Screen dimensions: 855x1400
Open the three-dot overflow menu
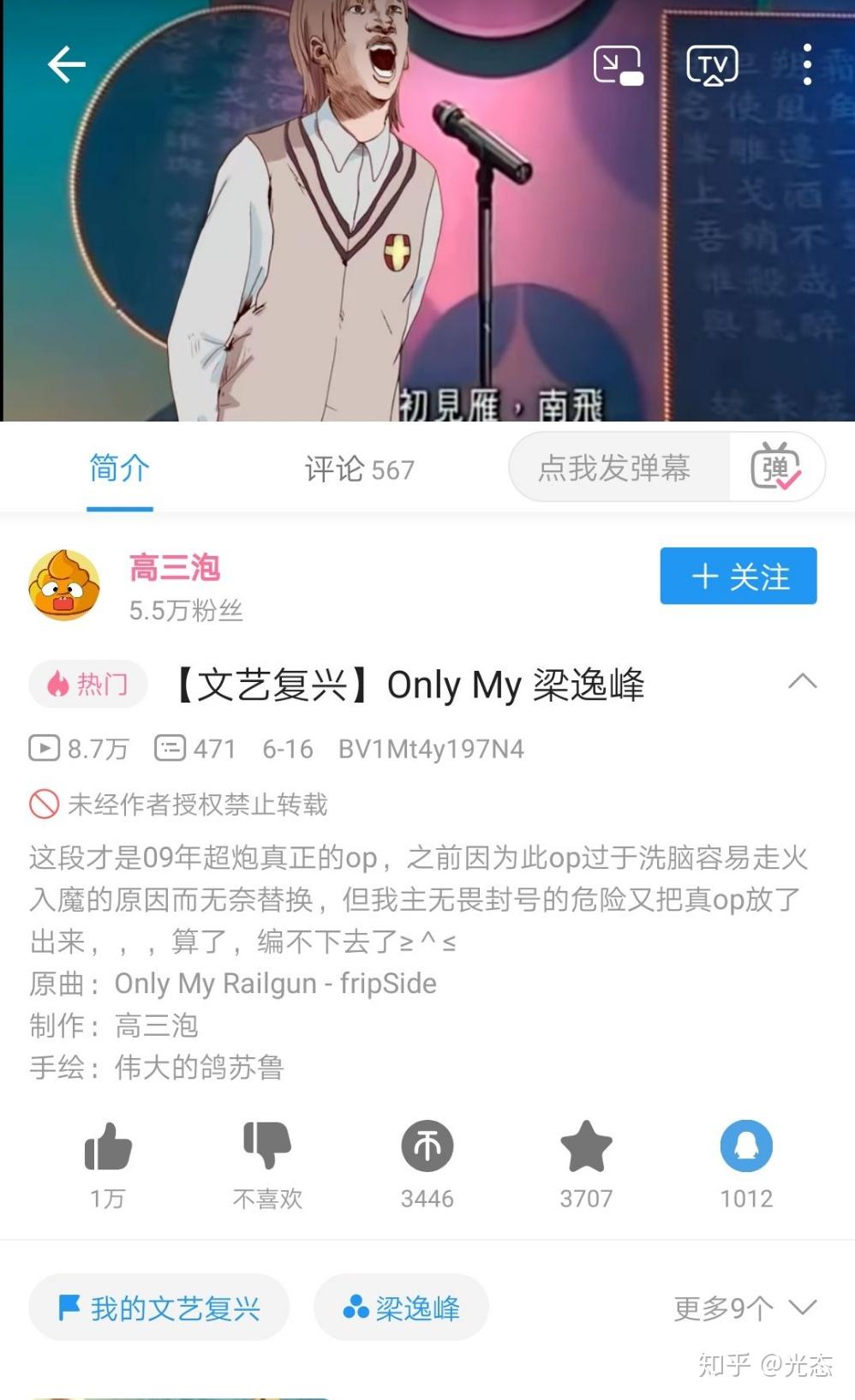[x=807, y=65]
